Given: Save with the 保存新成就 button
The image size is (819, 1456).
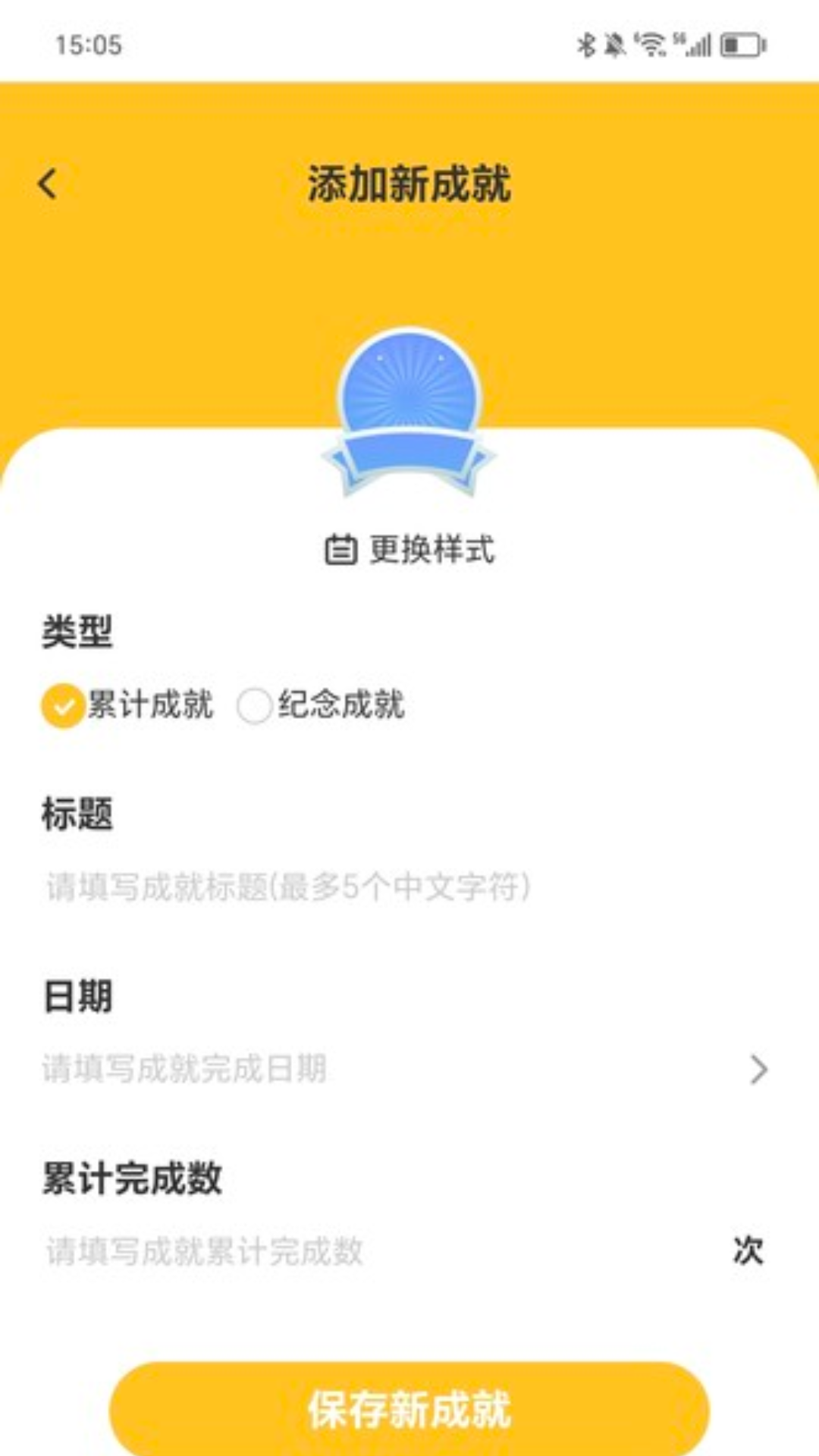Looking at the screenshot, I should (x=409, y=1409).
